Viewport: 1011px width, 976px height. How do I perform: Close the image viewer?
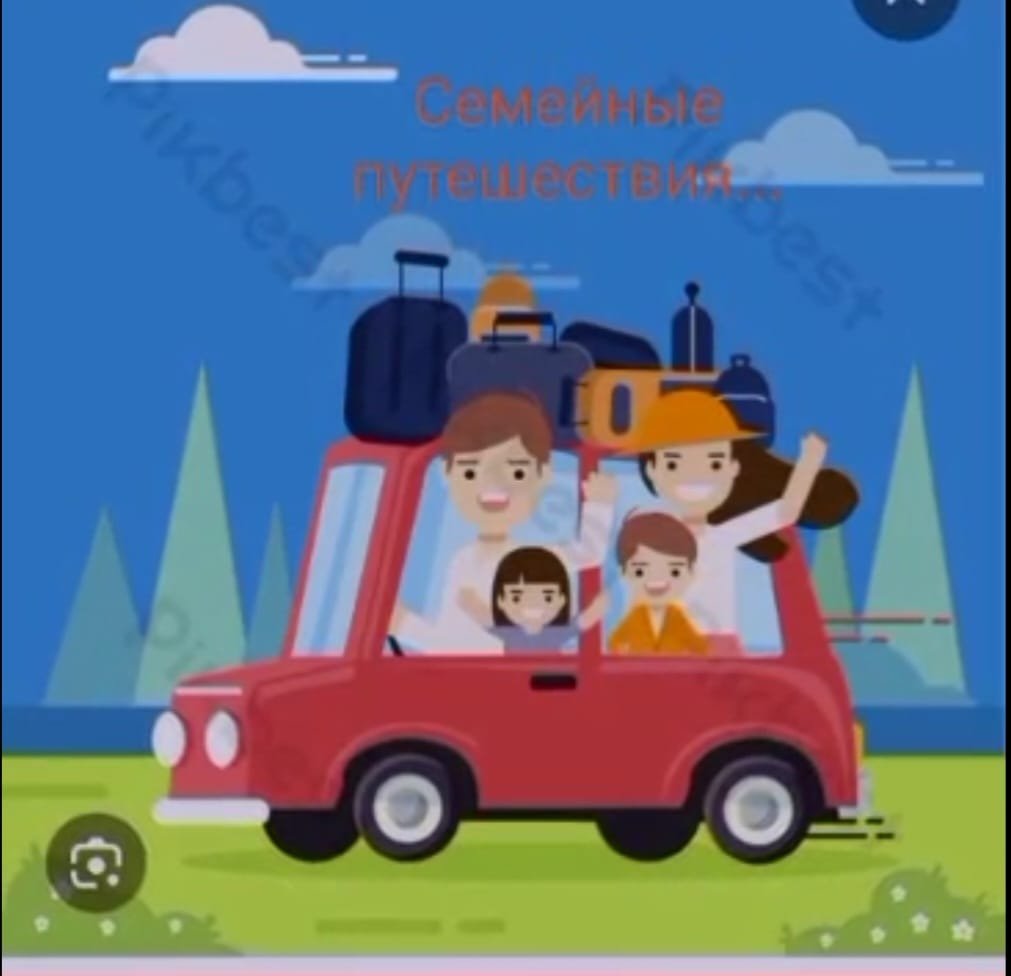(x=903, y=8)
